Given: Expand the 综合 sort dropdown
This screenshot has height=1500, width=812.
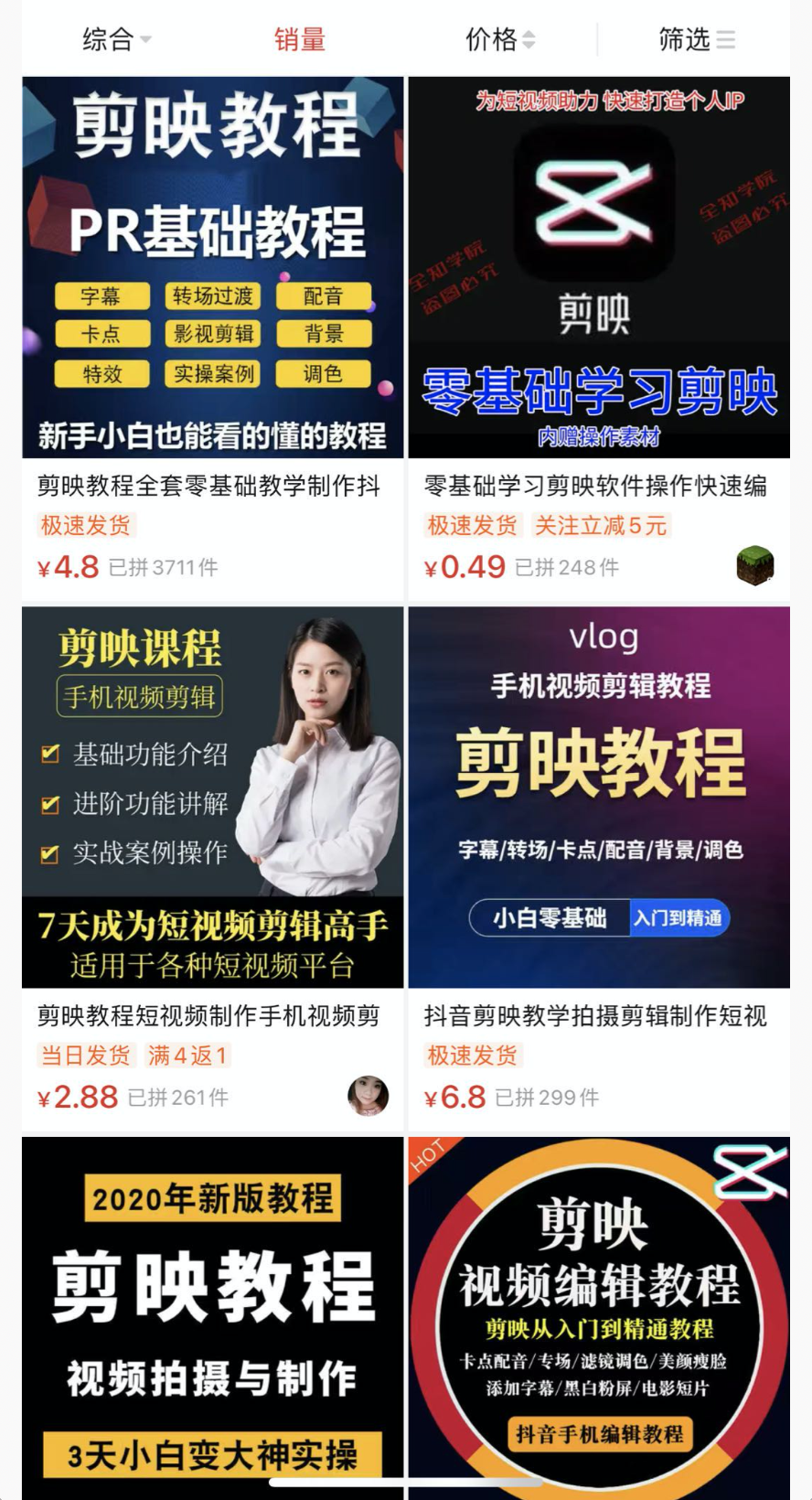Looking at the screenshot, I should tap(116, 39).
